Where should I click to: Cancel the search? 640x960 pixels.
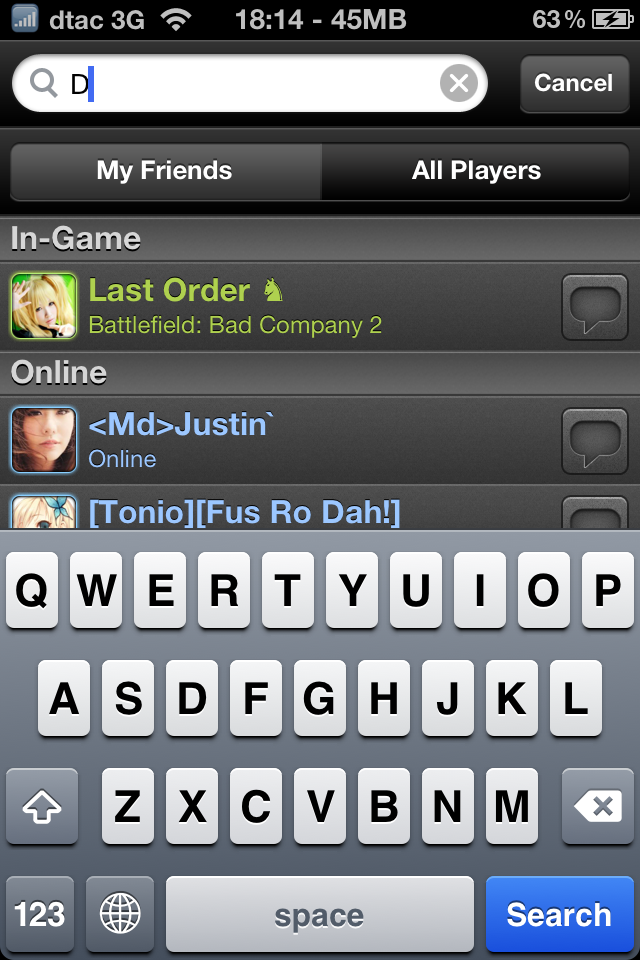(x=573, y=84)
